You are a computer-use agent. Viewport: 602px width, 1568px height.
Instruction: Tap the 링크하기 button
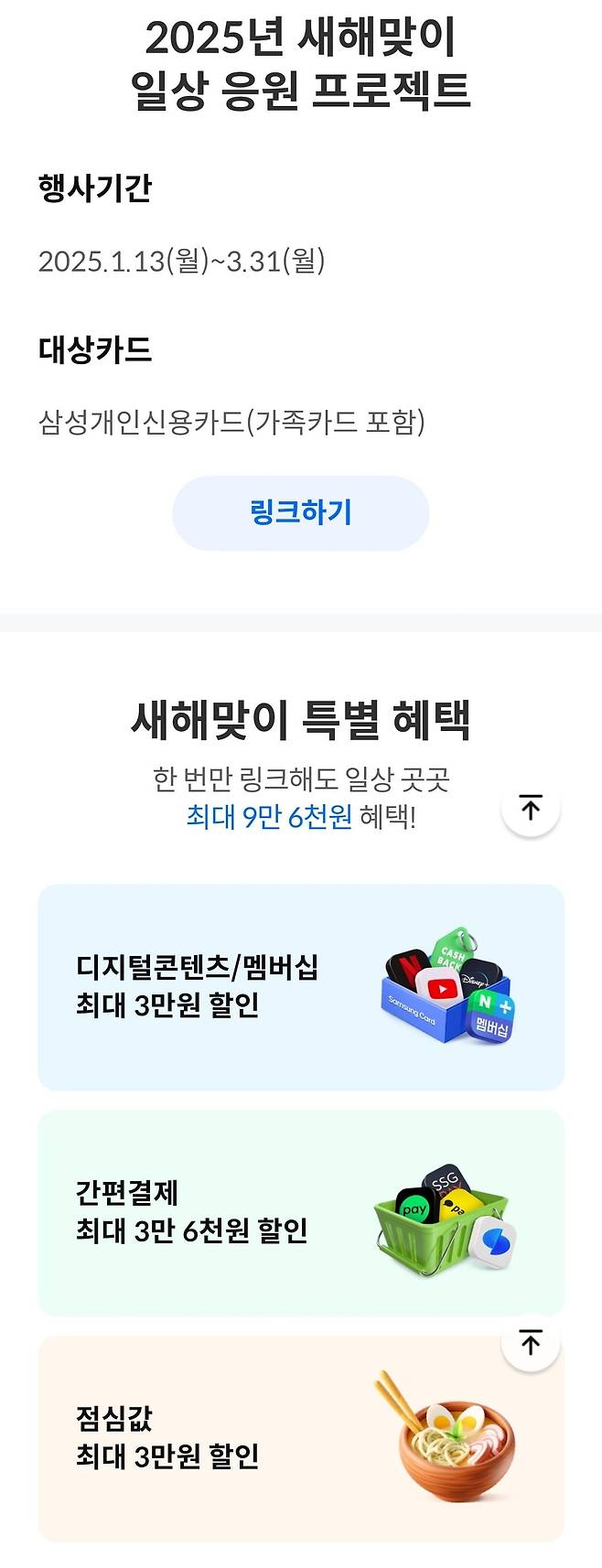tap(300, 512)
